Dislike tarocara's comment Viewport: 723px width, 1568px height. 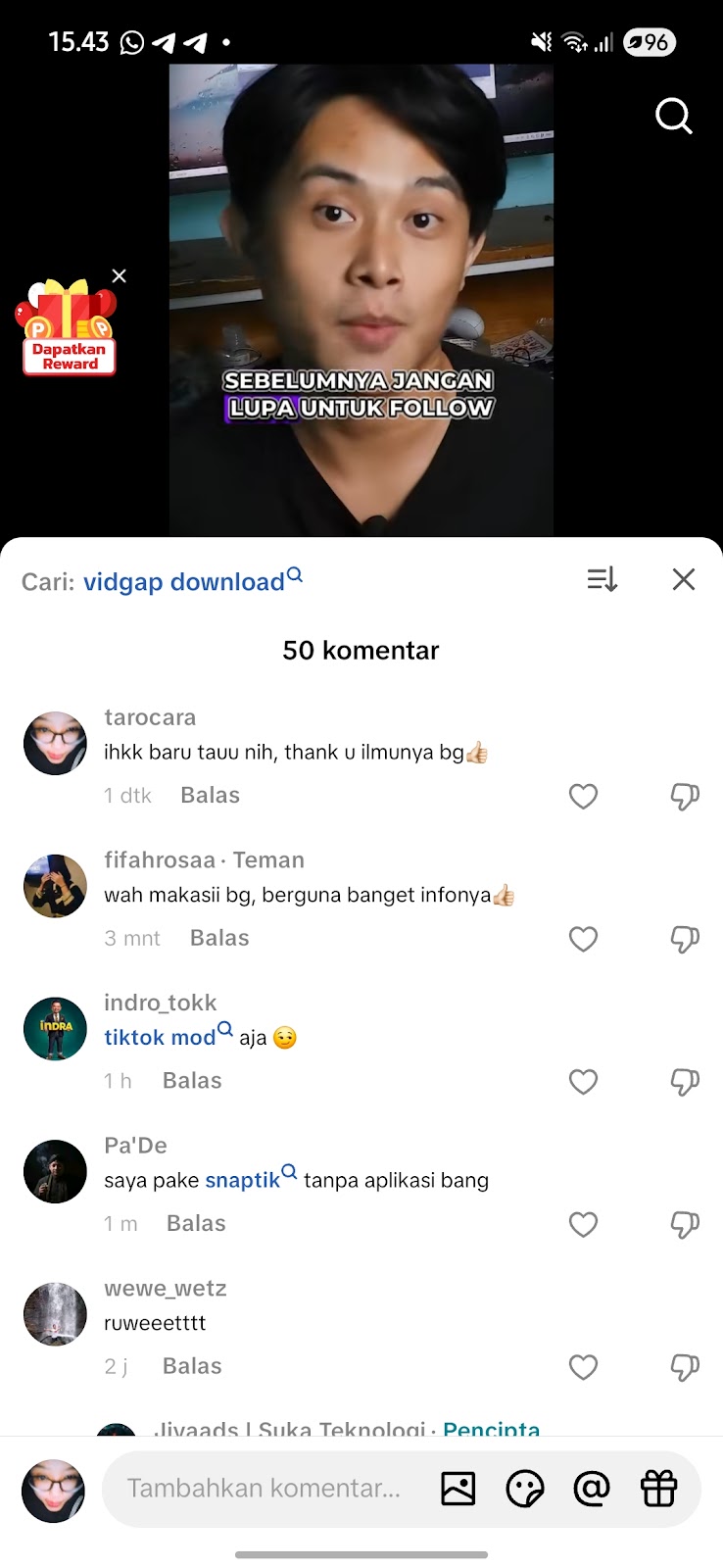[x=684, y=796]
